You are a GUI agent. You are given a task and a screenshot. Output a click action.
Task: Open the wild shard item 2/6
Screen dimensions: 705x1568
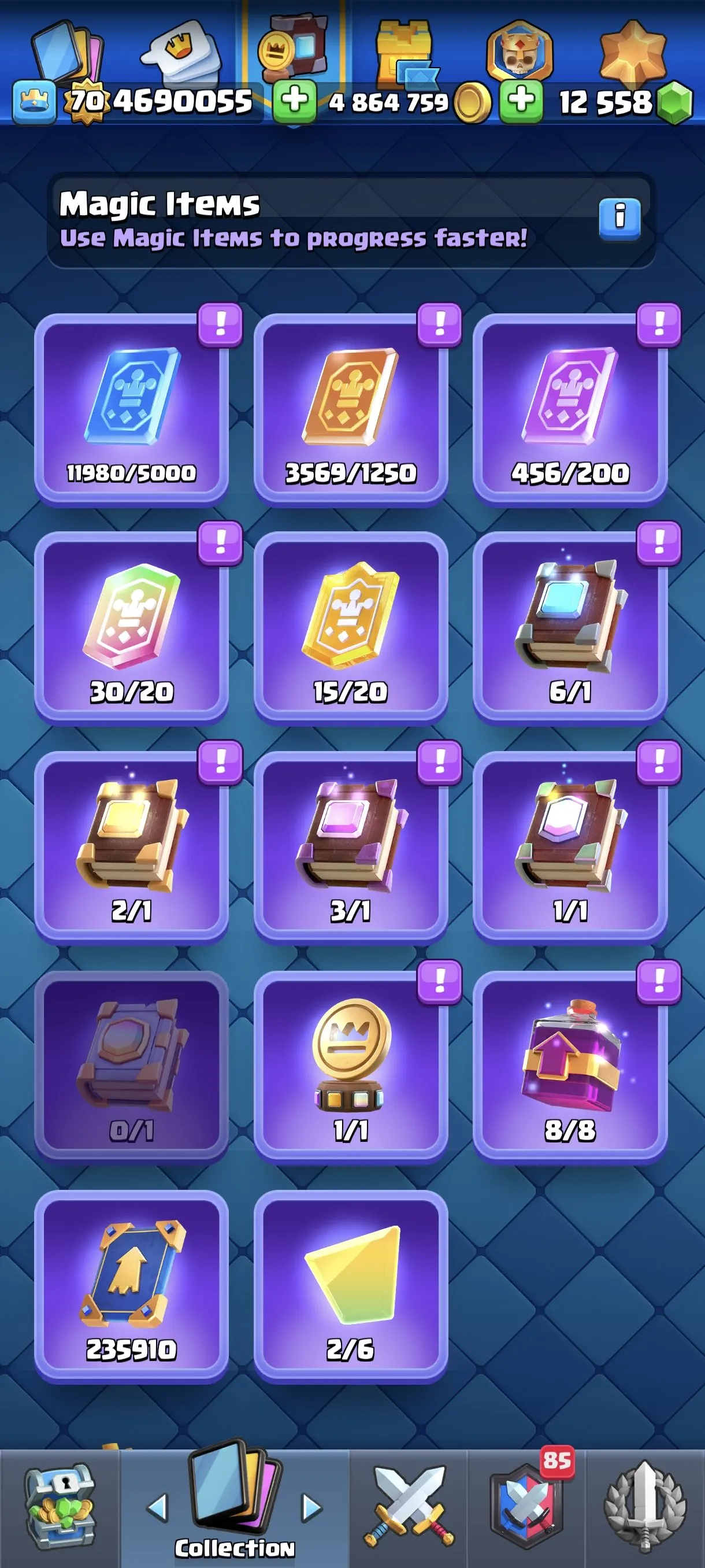351,1284
